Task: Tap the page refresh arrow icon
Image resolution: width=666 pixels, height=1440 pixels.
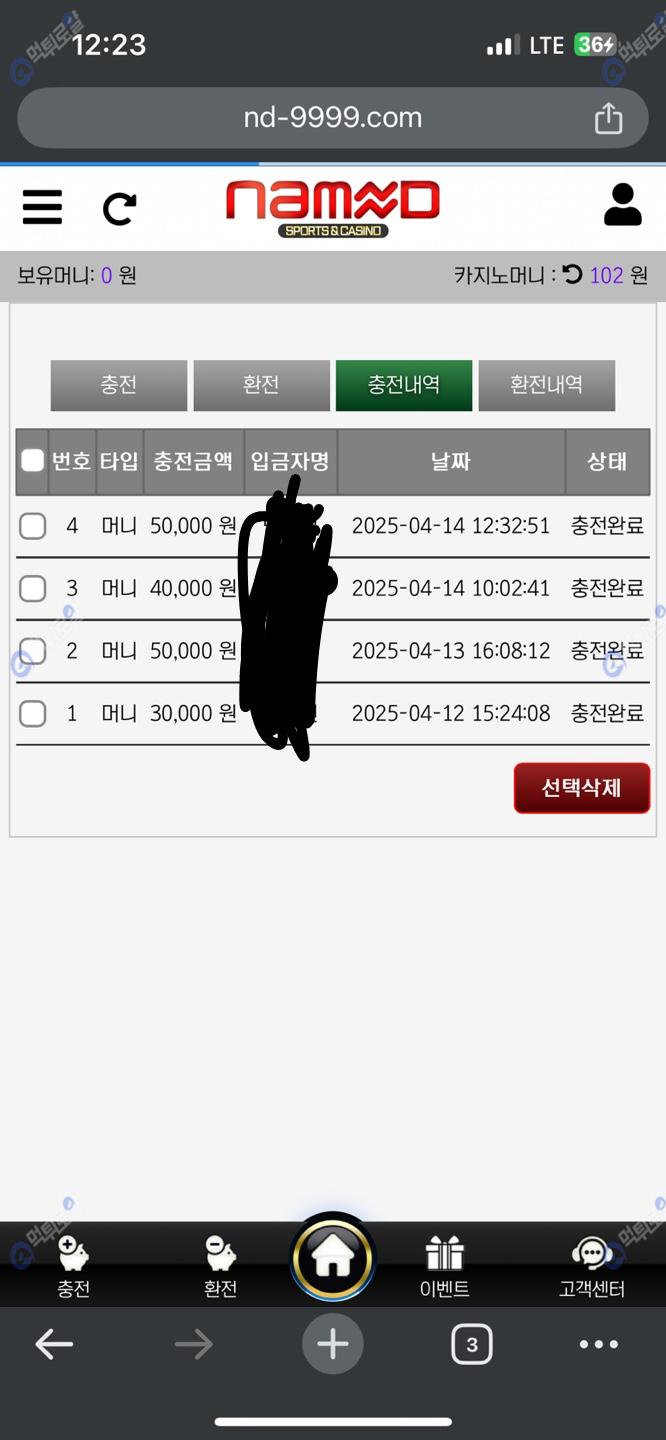Action: (x=119, y=208)
